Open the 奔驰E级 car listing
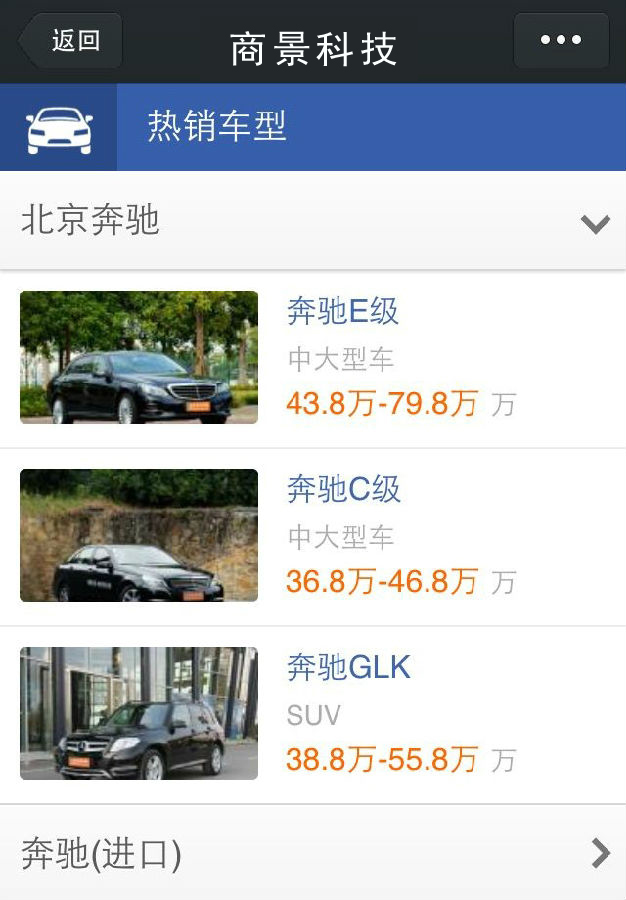Viewport: 626px width, 900px height. click(343, 312)
